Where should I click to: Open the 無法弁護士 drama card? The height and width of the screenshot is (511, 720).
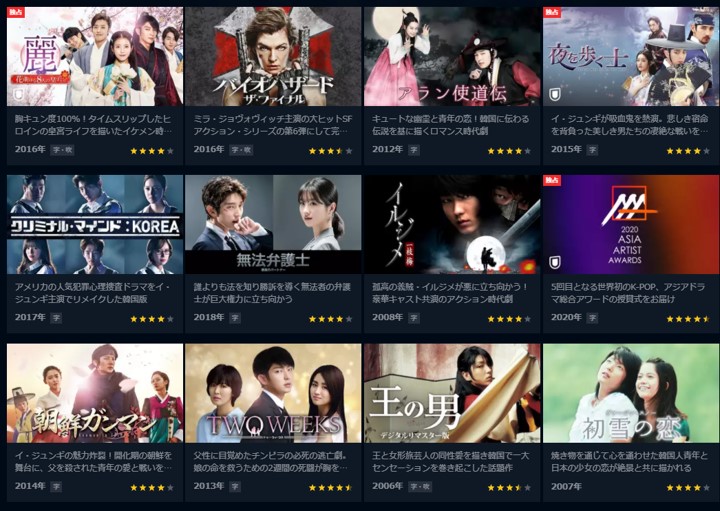(273, 224)
